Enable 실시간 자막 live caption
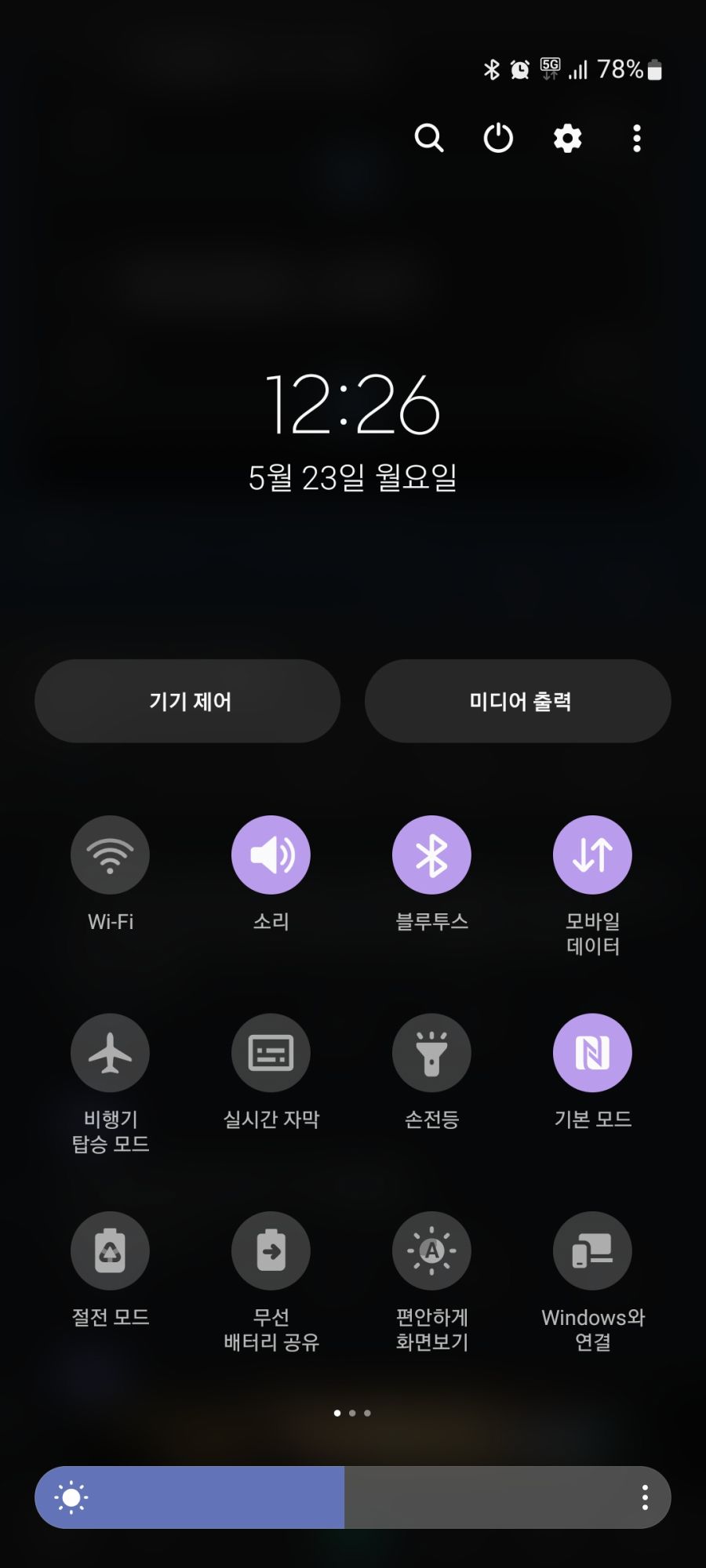This screenshot has height=1568, width=706. point(271,1053)
